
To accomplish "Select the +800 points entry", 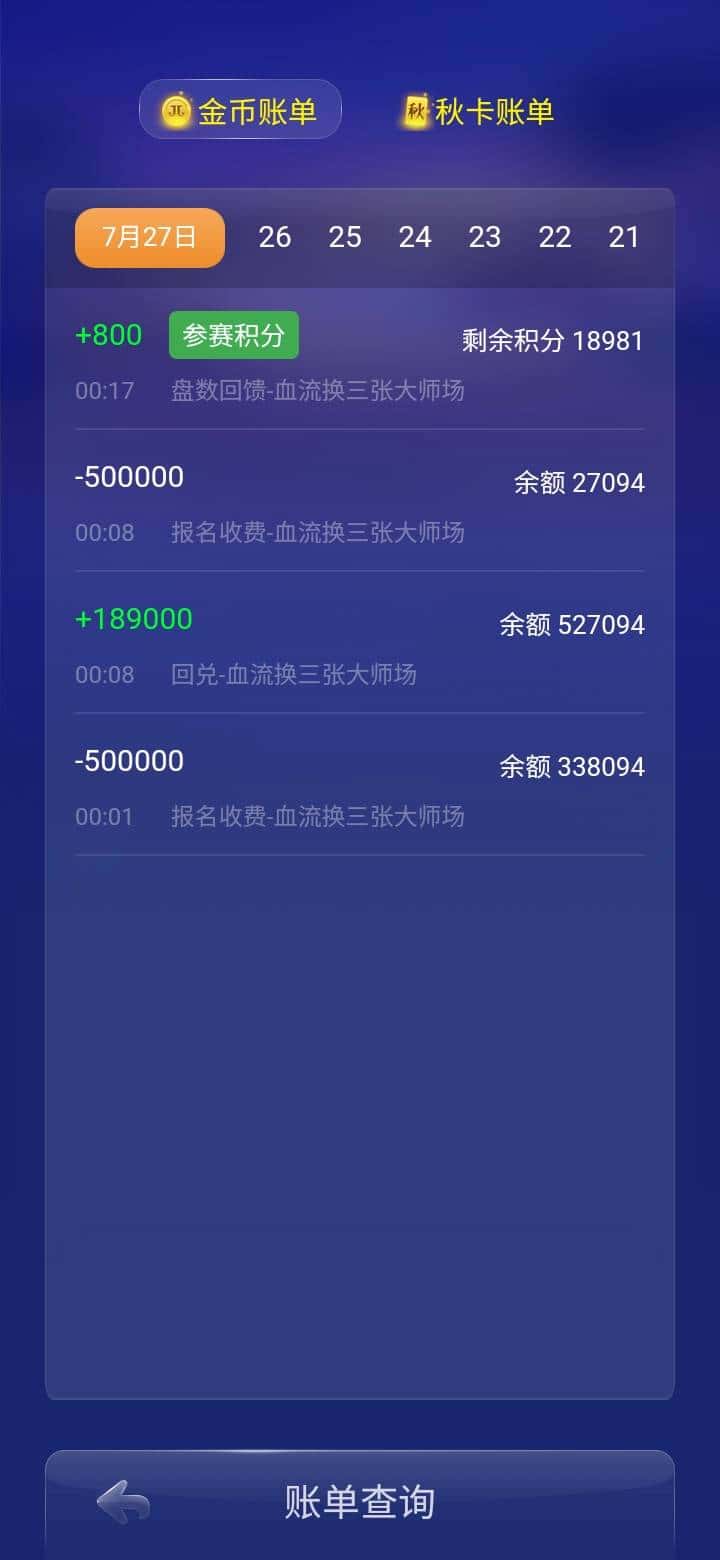I will [109, 335].
